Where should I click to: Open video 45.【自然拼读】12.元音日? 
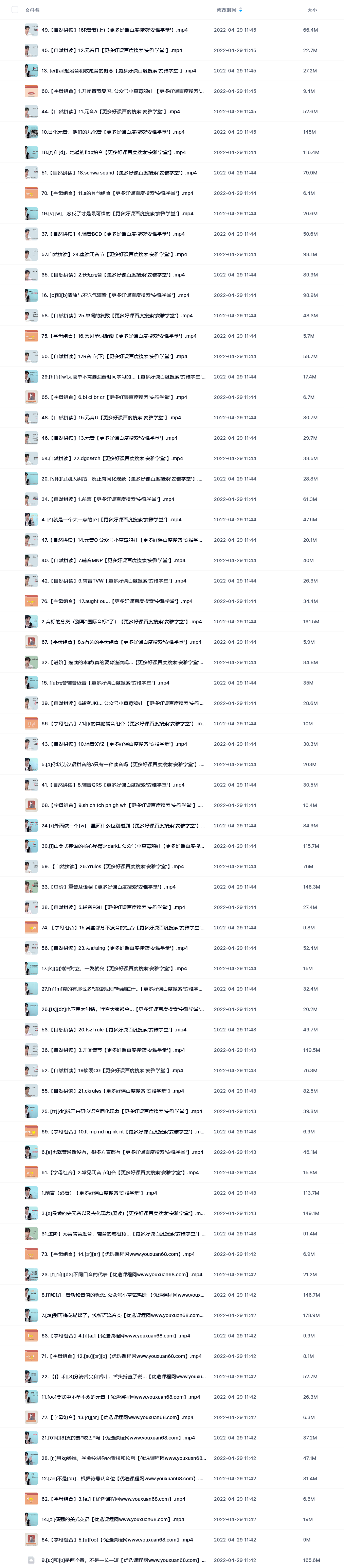(x=111, y=51)
